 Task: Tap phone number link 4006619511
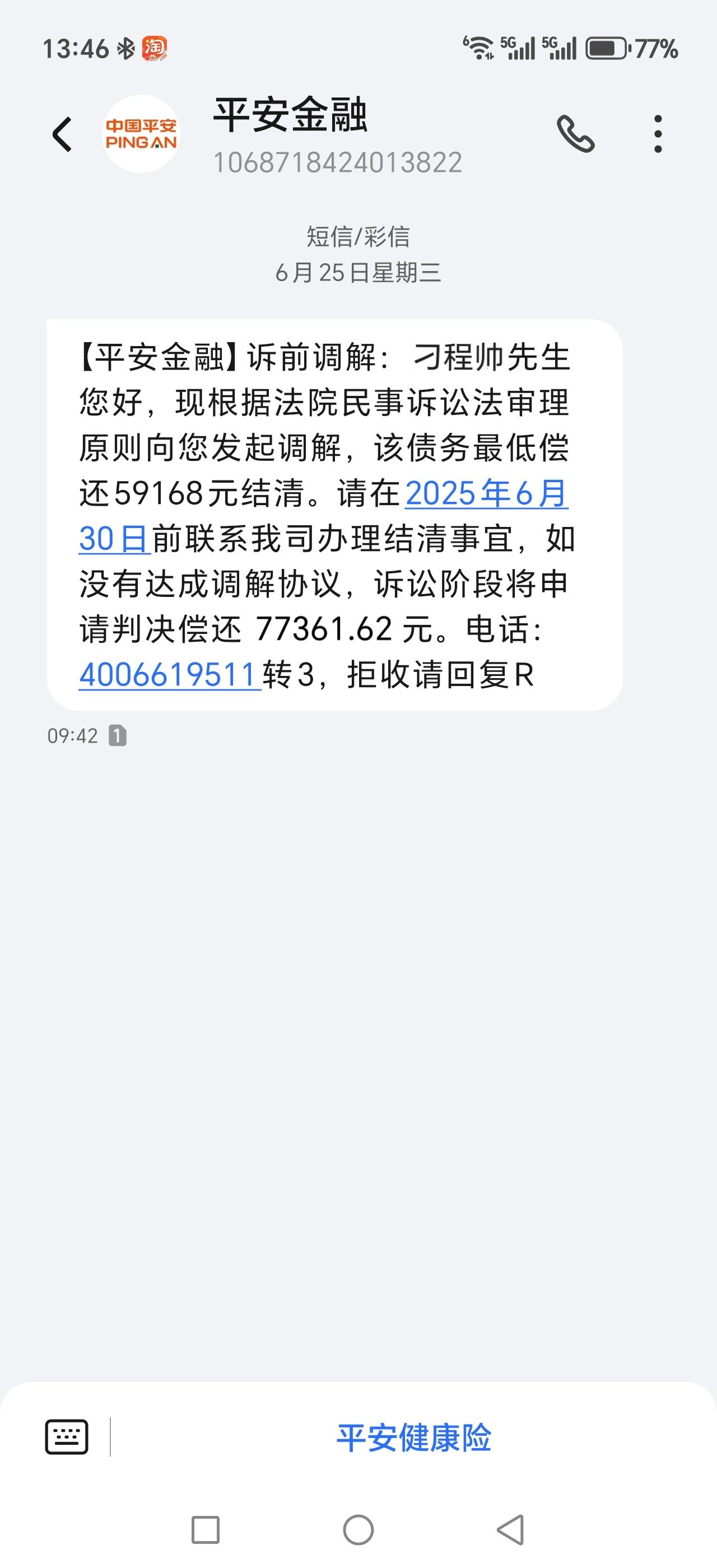(170, 674)
